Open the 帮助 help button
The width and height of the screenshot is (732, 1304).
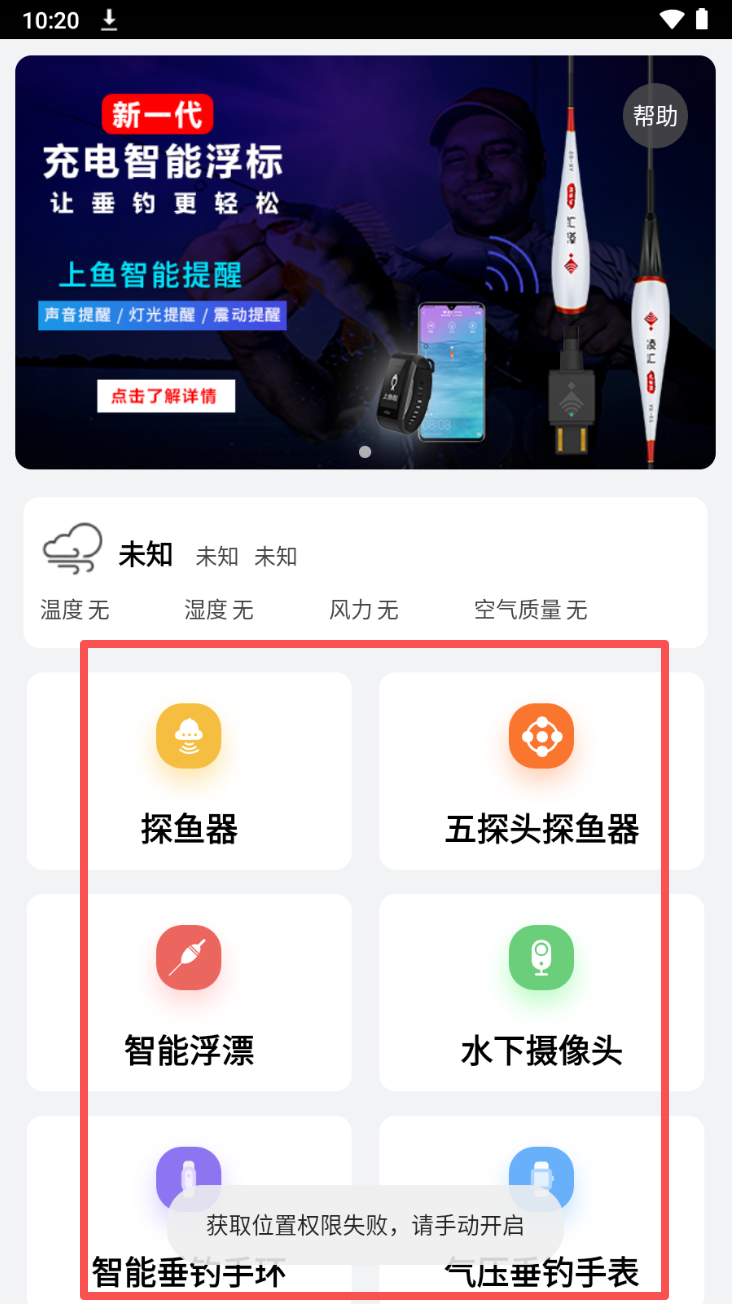[x=655, y=116]
